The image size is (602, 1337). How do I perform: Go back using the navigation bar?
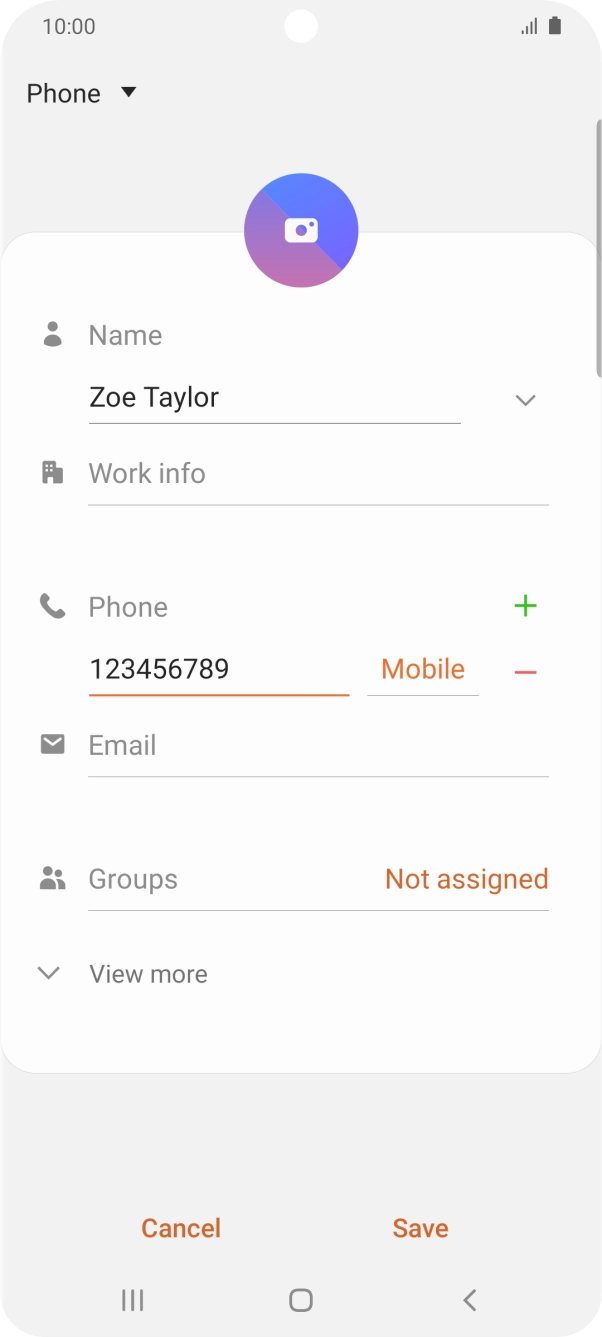tap(469, 1300)
